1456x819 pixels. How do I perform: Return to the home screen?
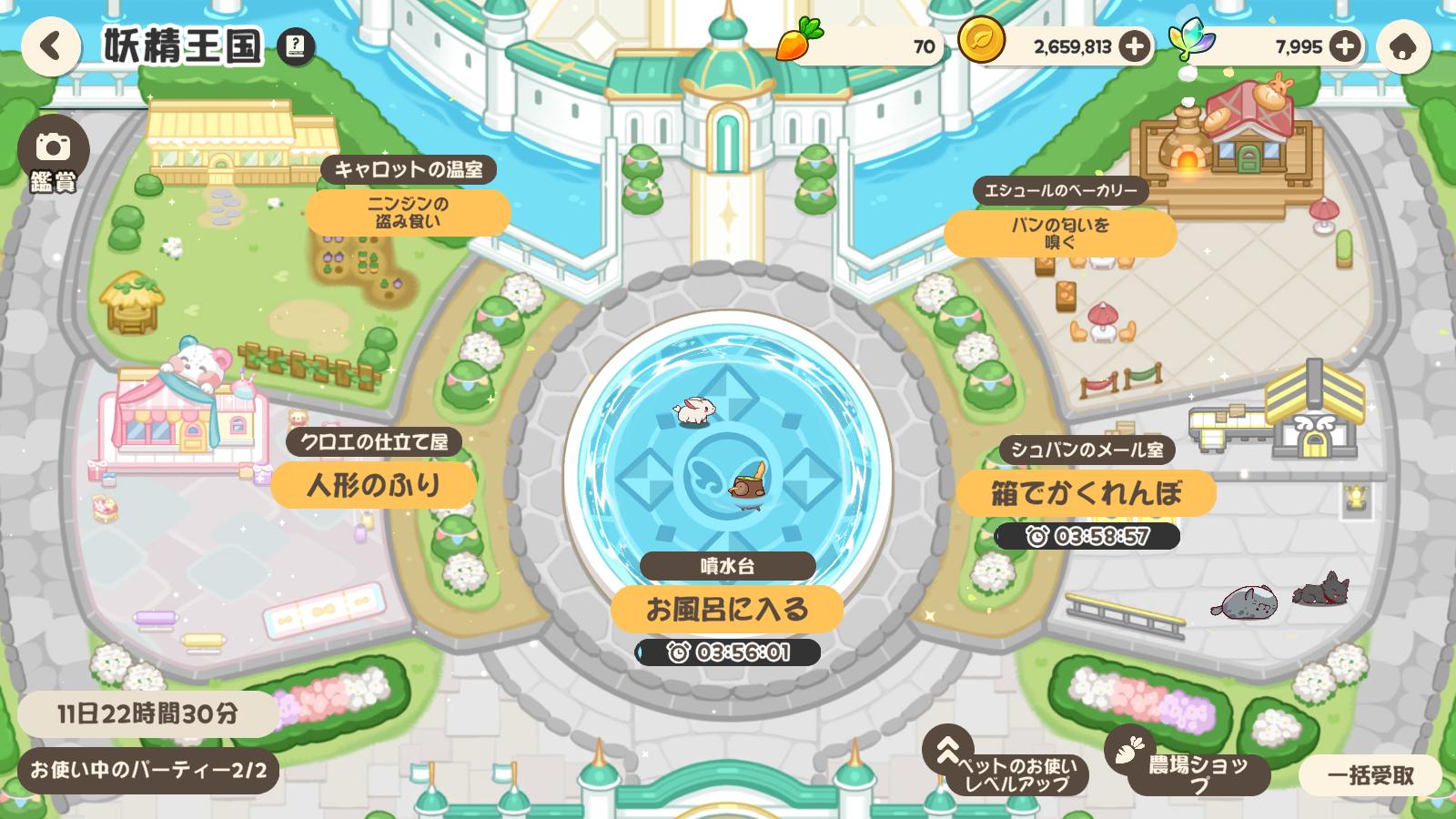[x=1403, y=46]
